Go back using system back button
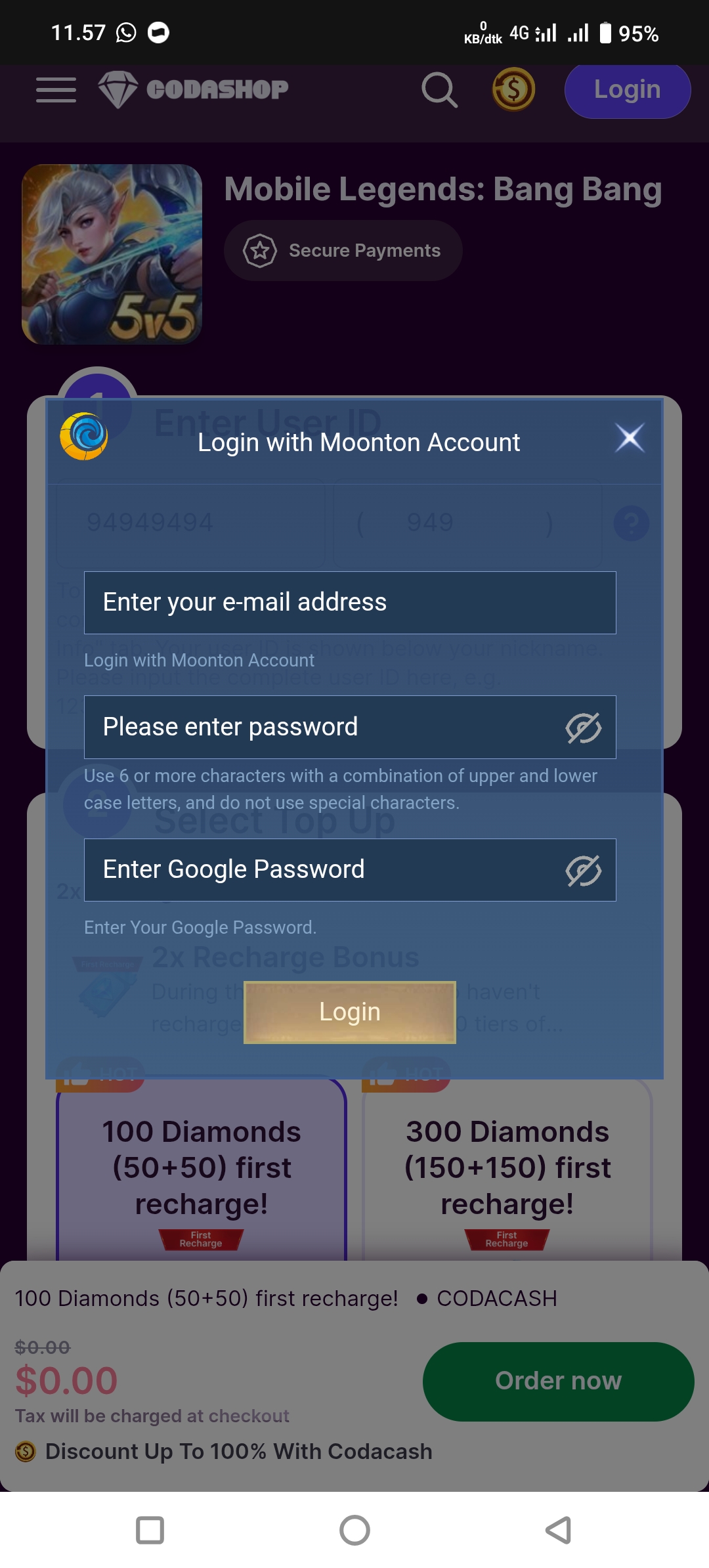 click(x=558, y=1531)
